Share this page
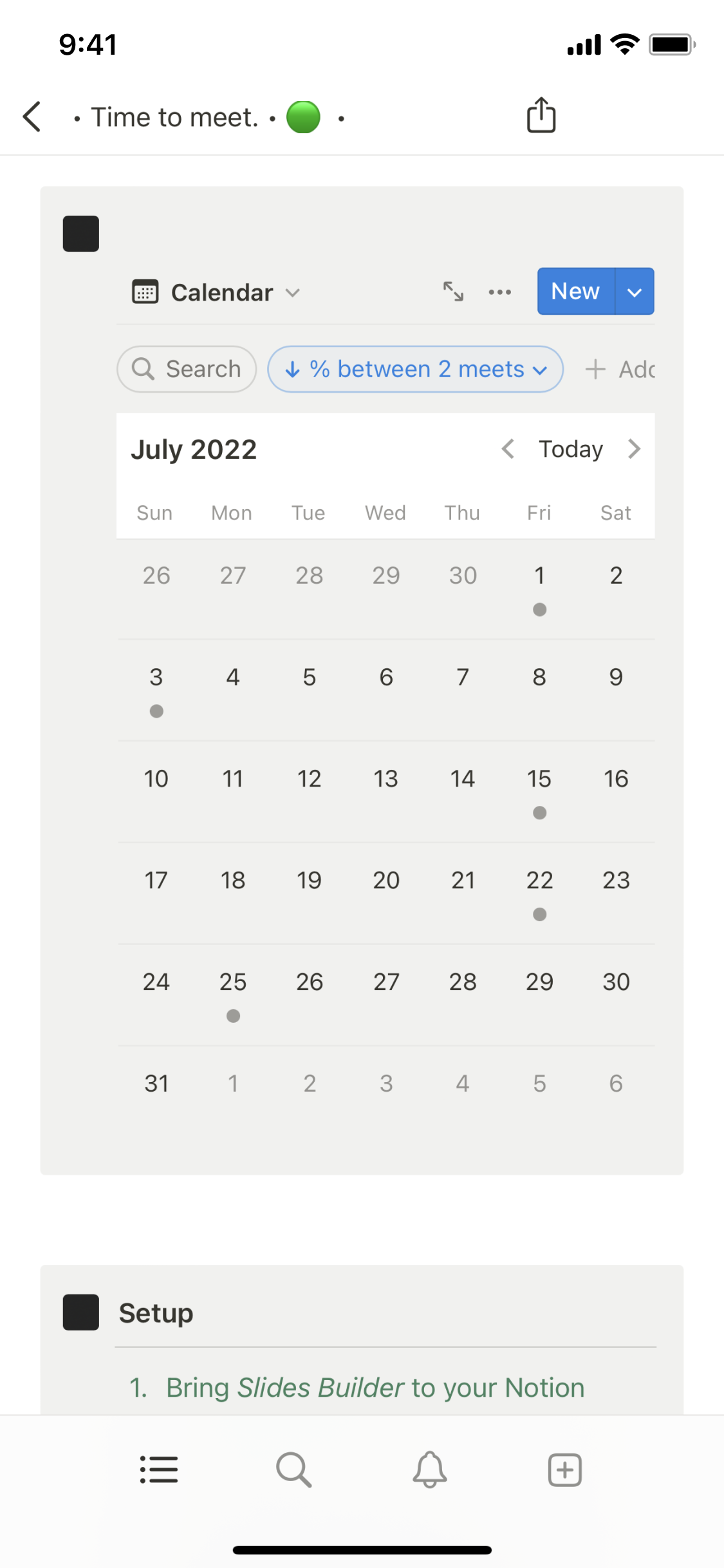The image size is (724, 1568). (541, 116)
